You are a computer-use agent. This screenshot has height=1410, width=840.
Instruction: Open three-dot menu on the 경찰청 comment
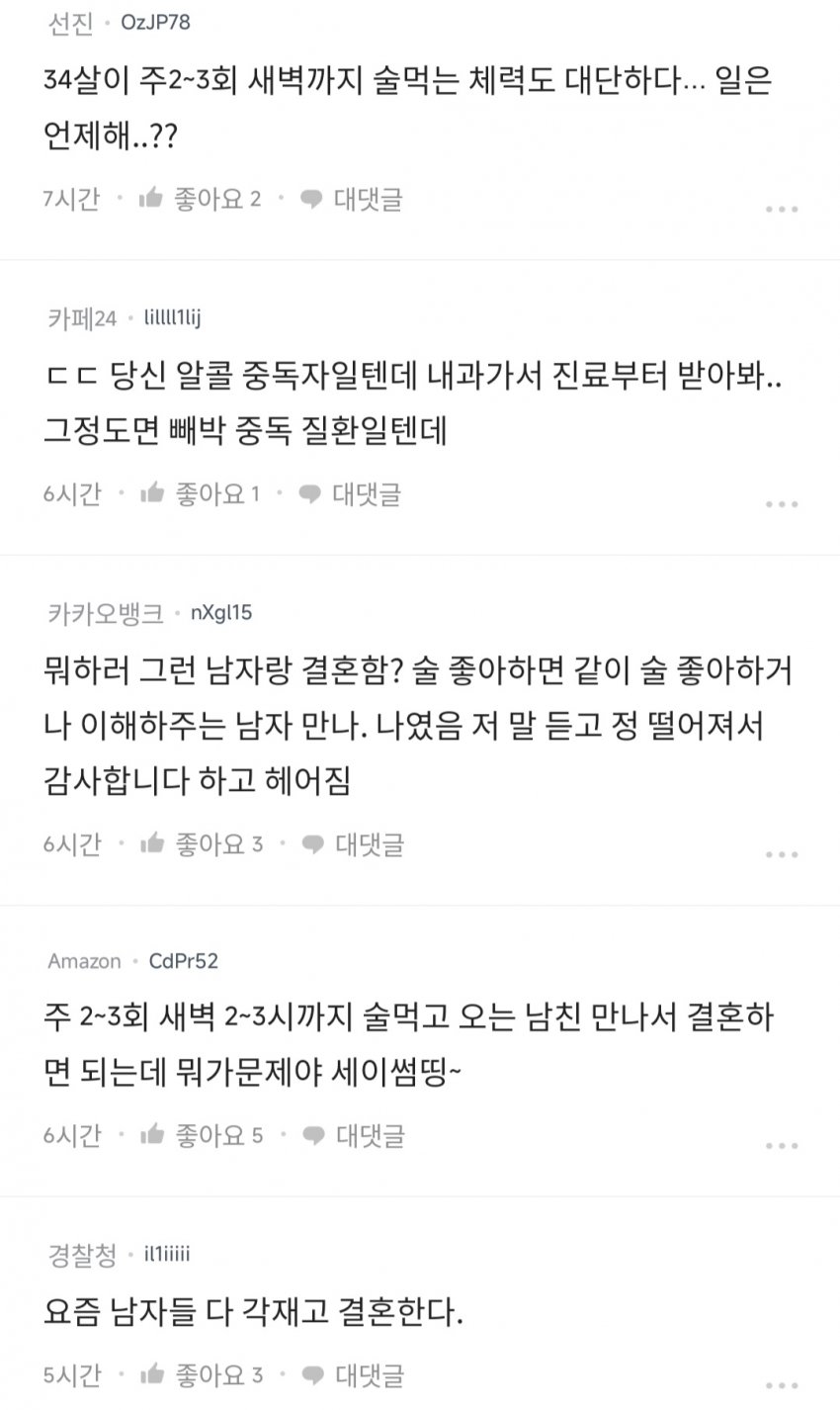(781, 1384)
